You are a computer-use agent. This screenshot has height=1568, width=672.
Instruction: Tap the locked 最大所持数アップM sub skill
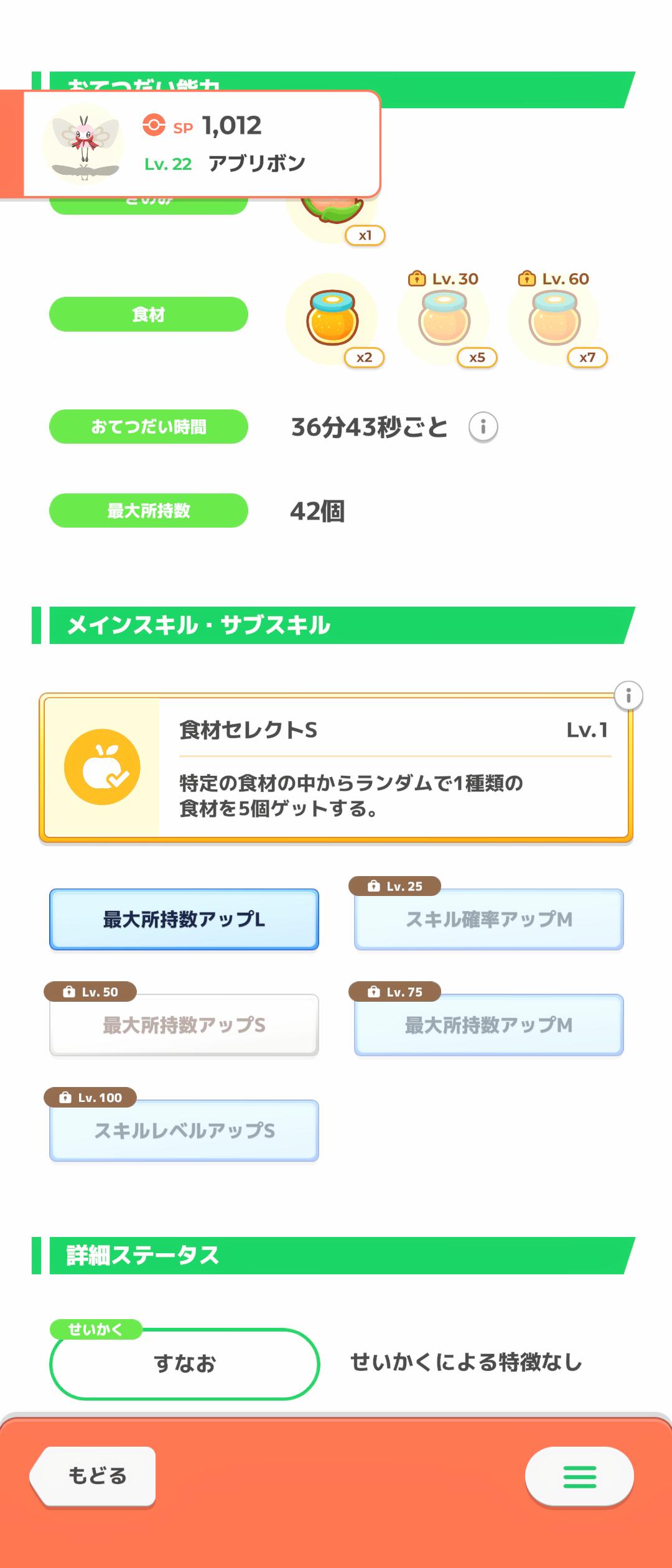pos(488,1025)
